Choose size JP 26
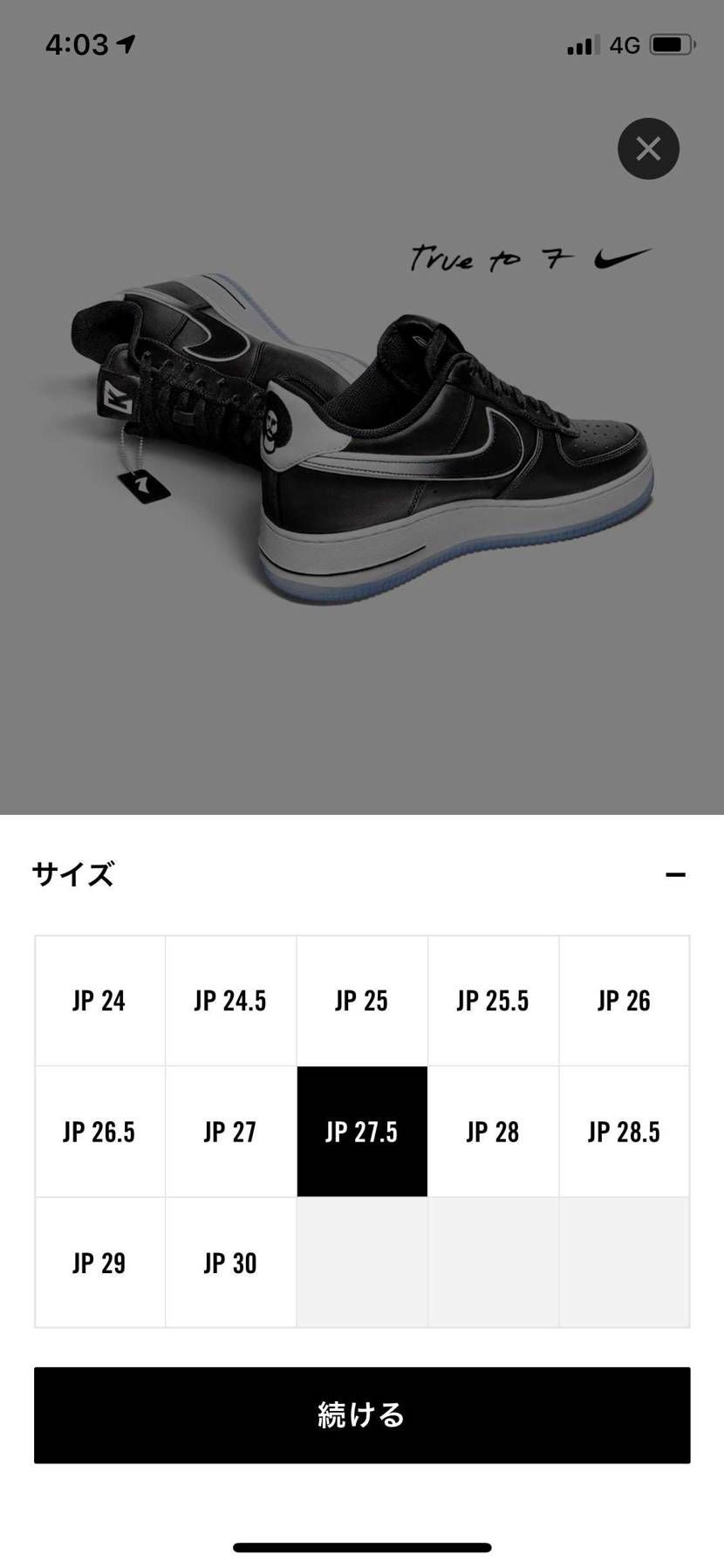The height and width of the screenshot is (1568, 724). (x=624, y=1000)
